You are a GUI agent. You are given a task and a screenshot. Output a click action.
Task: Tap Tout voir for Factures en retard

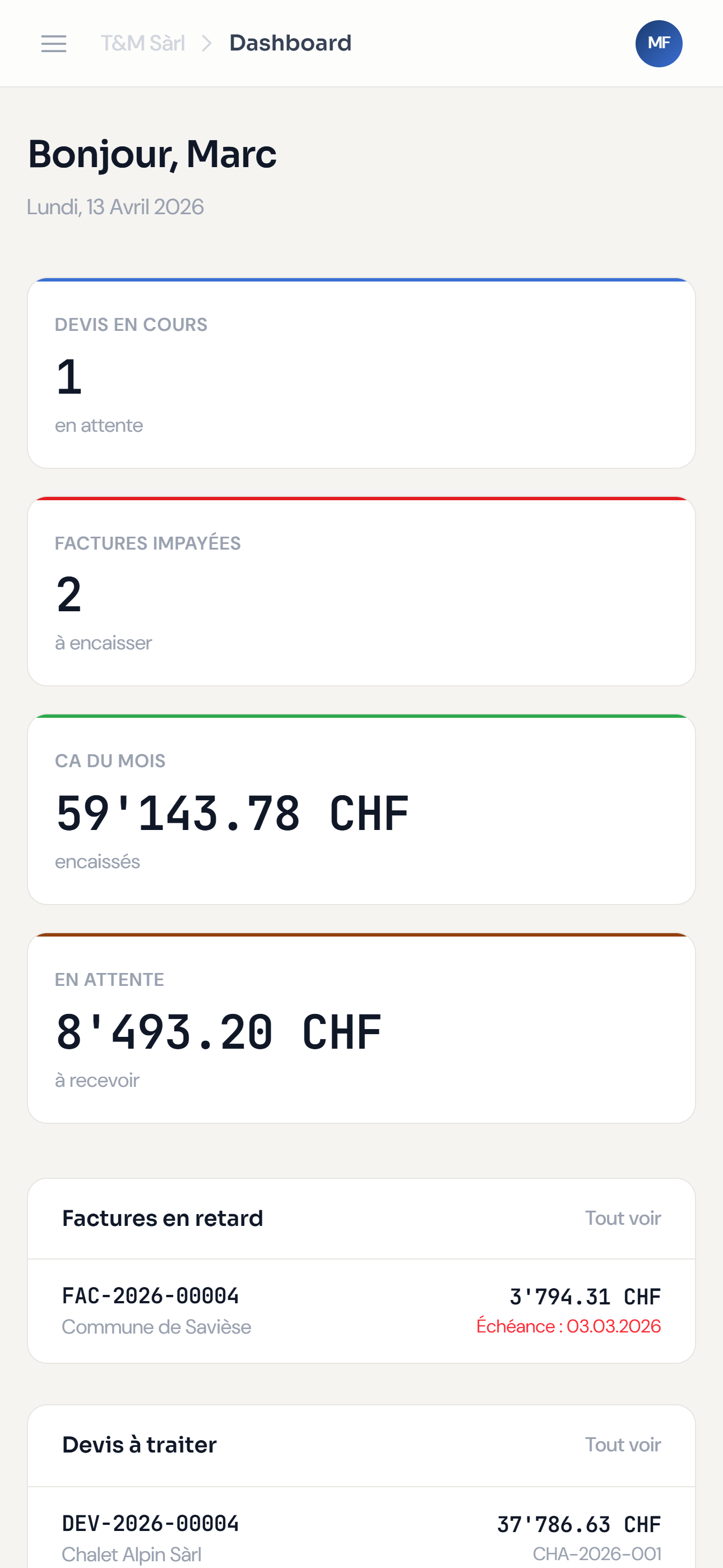623,1218
